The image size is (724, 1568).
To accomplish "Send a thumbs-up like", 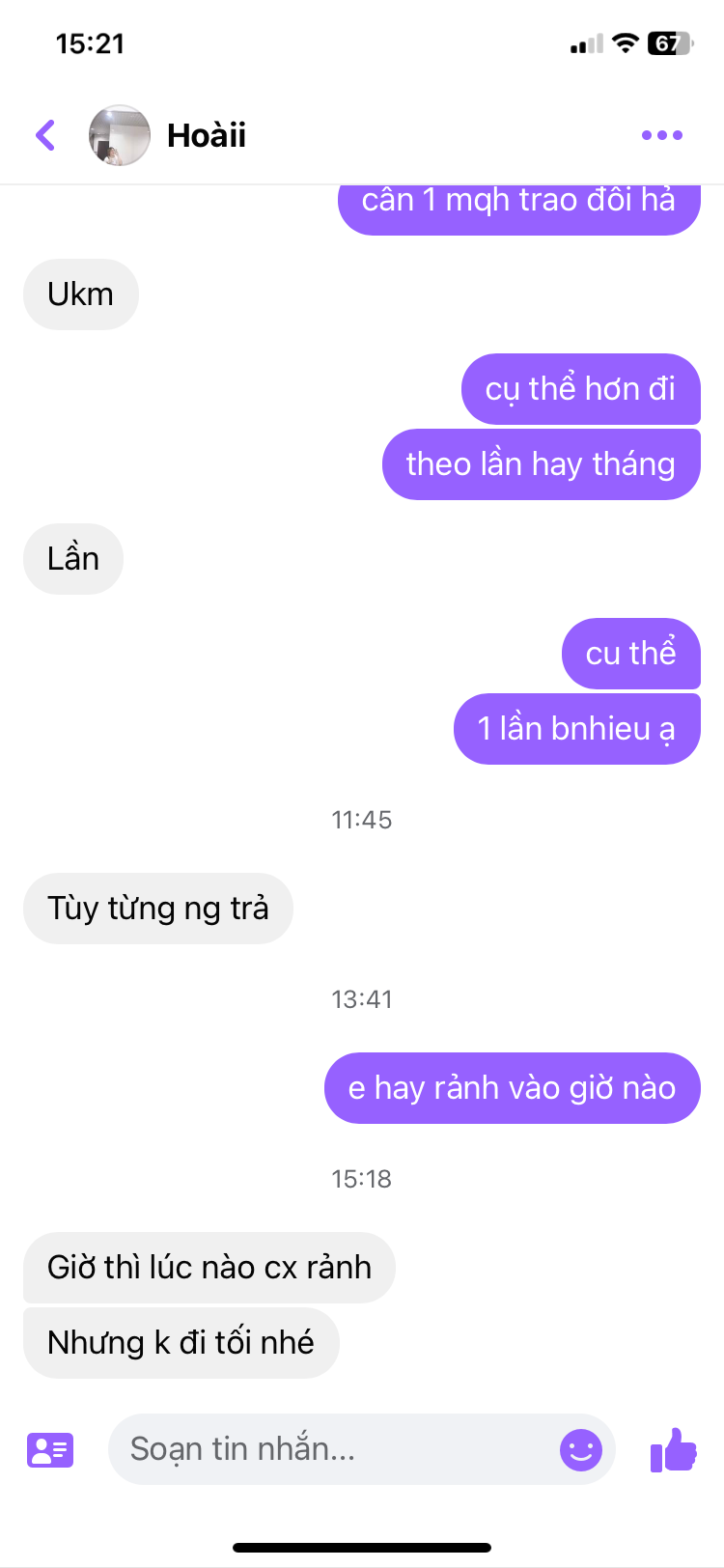I will tap(673, 1449).
